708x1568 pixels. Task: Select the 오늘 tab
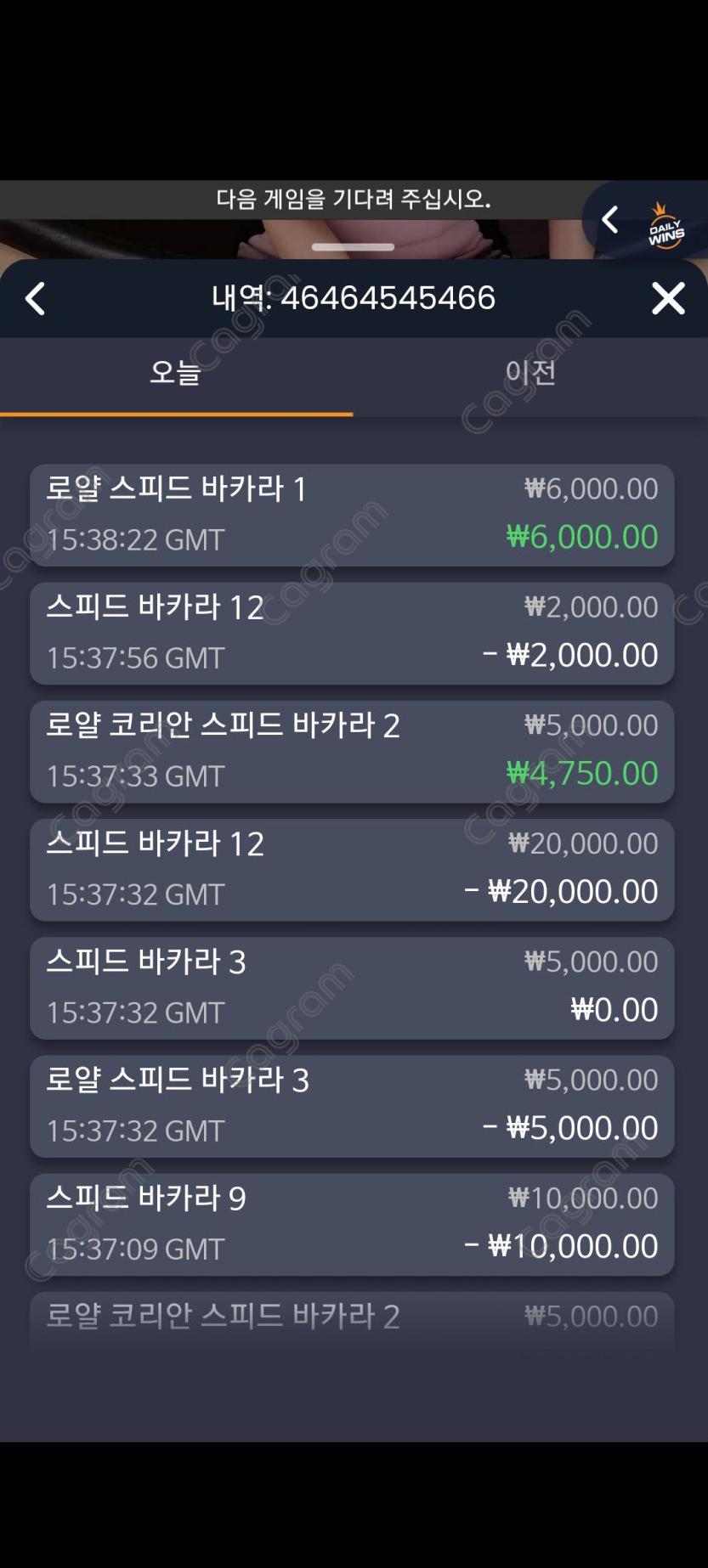pos(176,373)
